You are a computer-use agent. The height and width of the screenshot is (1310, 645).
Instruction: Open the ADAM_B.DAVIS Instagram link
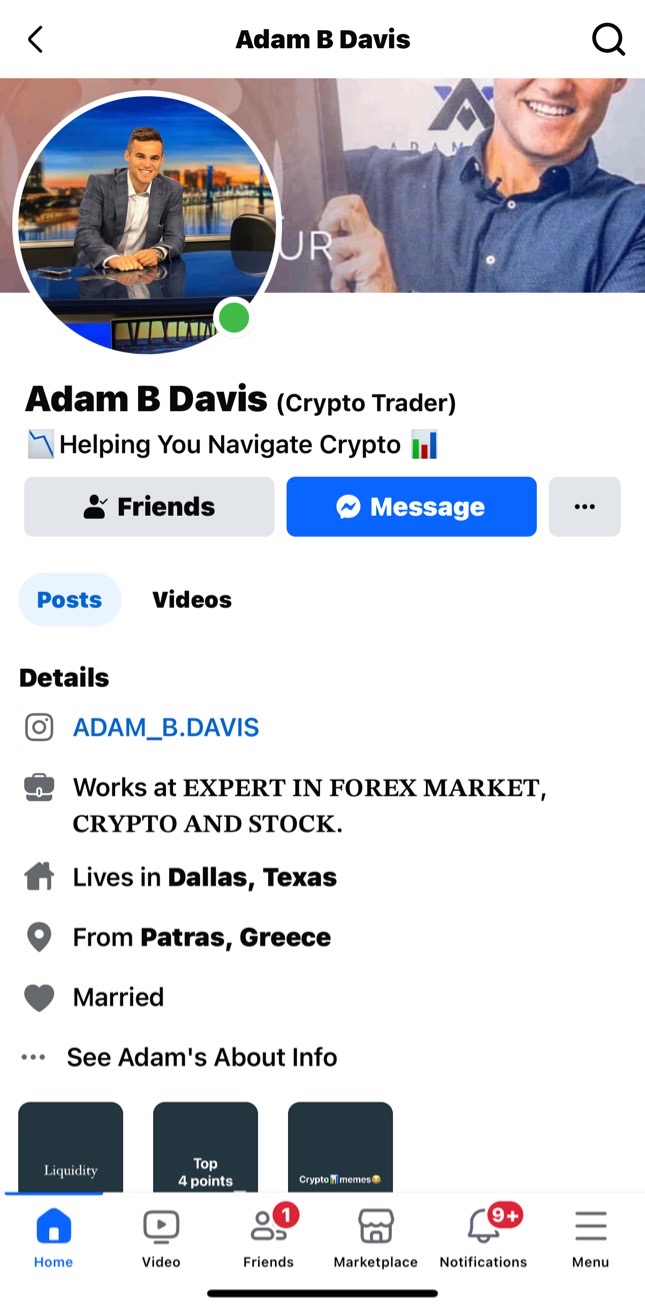coord(166,728)
